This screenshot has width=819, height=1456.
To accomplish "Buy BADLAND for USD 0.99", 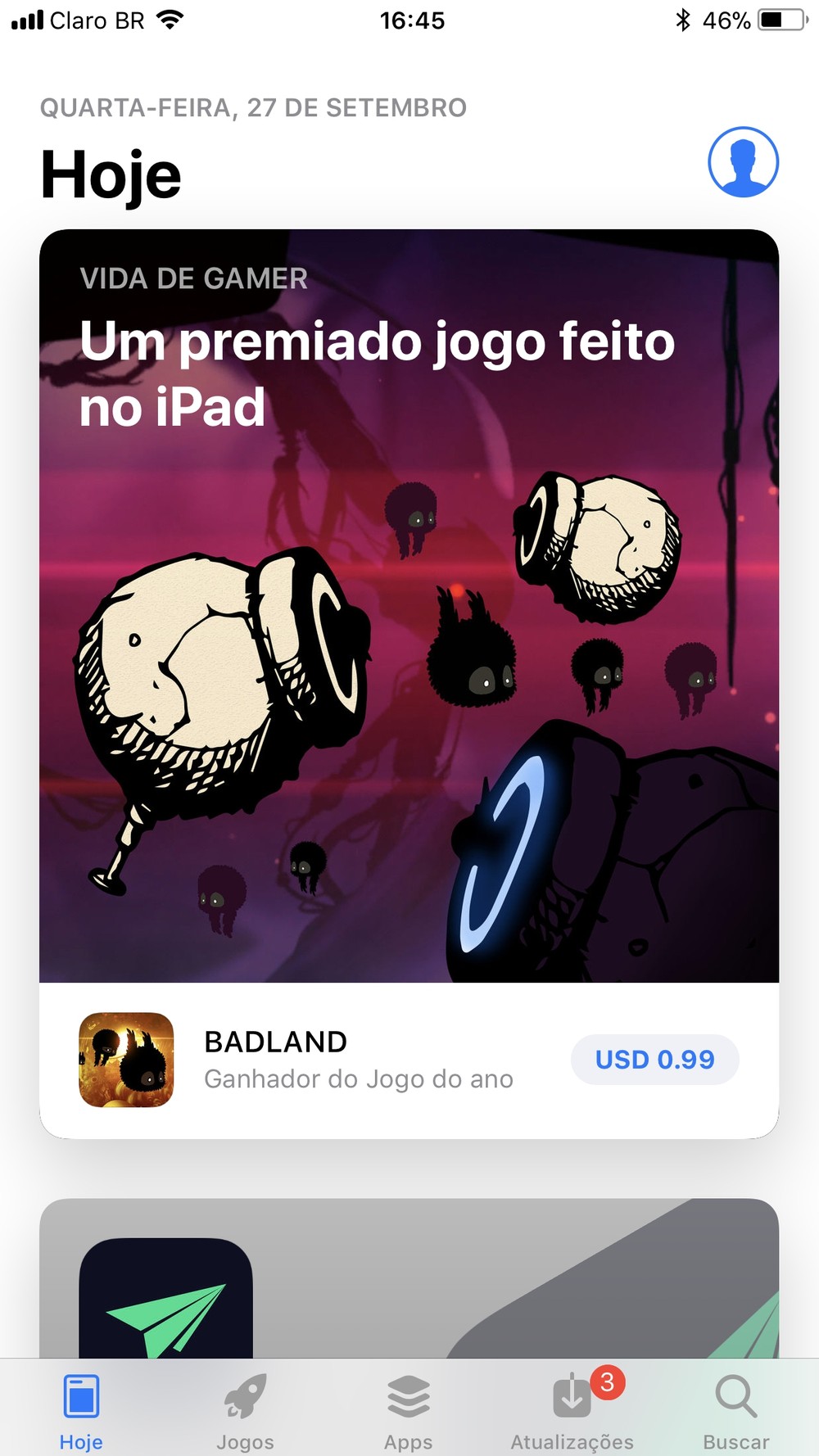I will [x=654, y=1060].
